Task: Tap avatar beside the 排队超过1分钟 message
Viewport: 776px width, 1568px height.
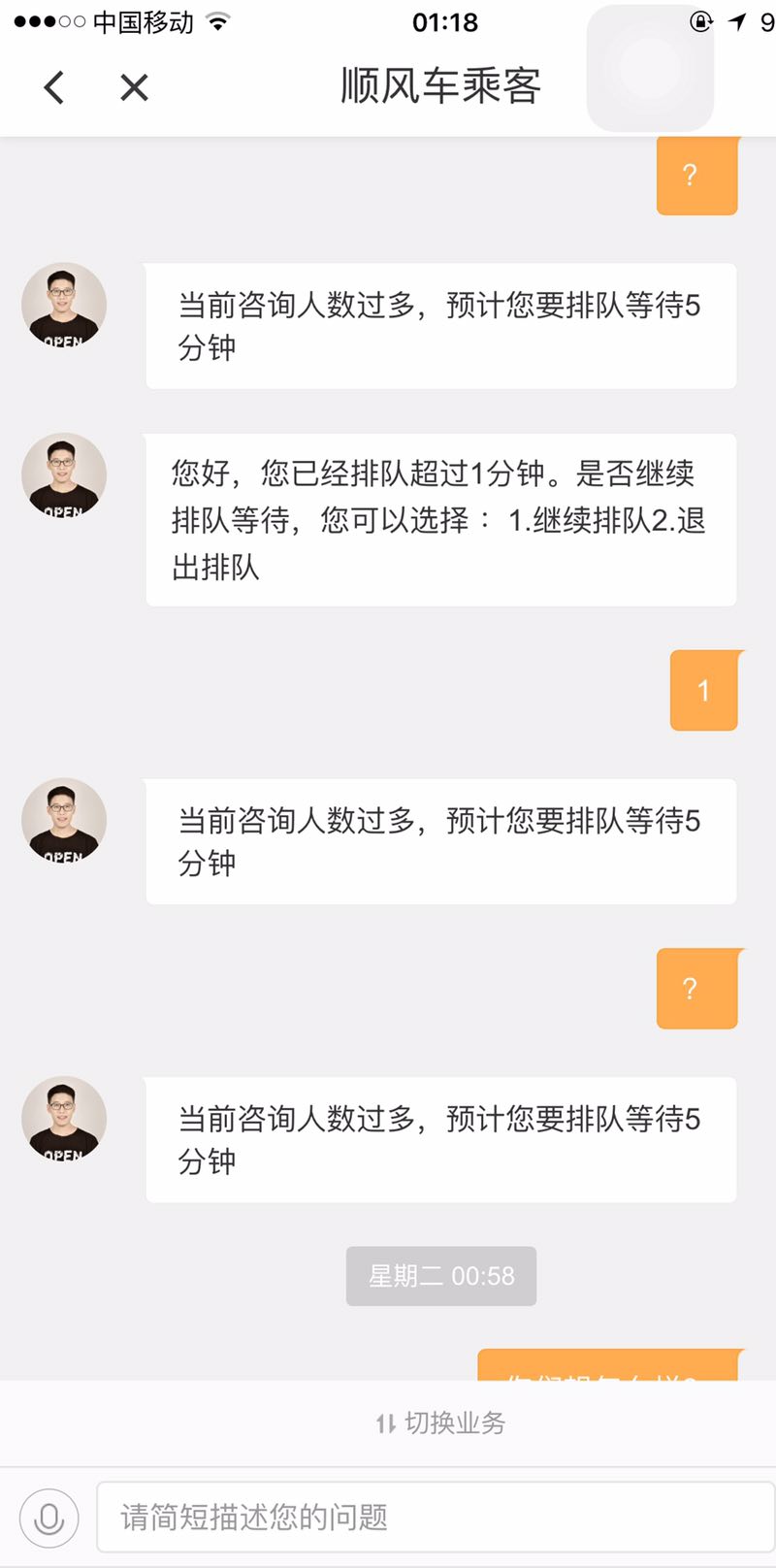Action: (x=63, y=474)
